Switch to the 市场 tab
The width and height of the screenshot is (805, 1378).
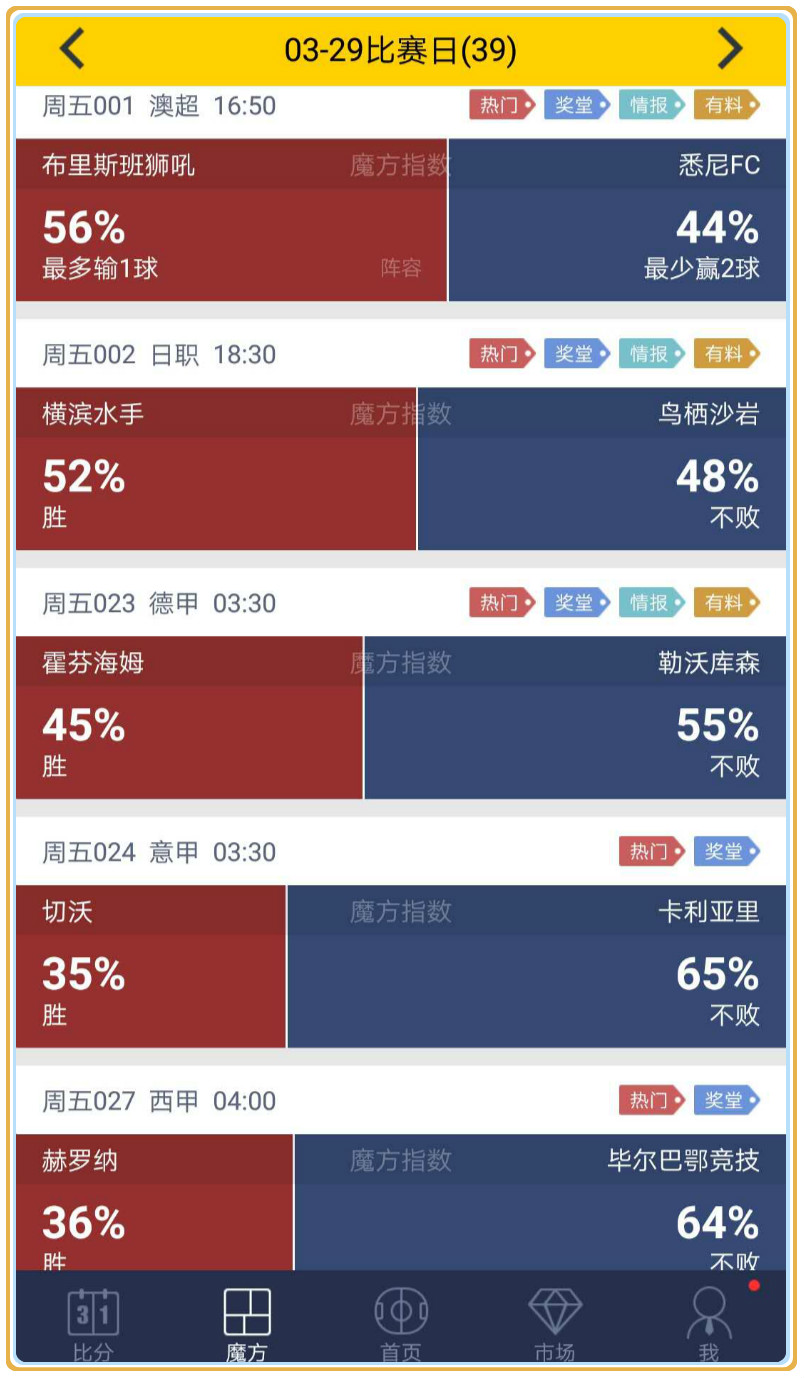coord(555,1325)
